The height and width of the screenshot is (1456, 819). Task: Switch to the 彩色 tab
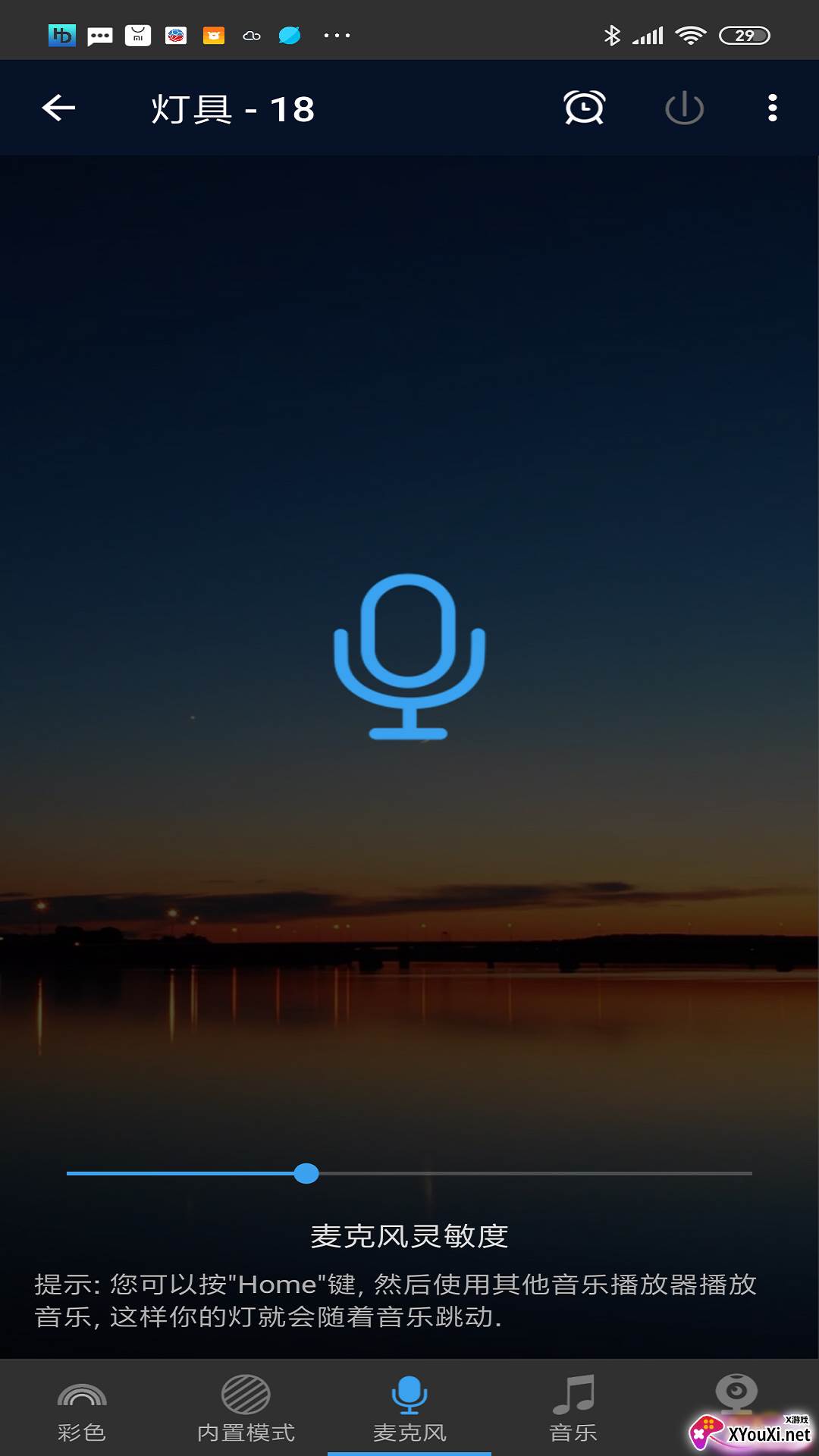(82, 1408)
